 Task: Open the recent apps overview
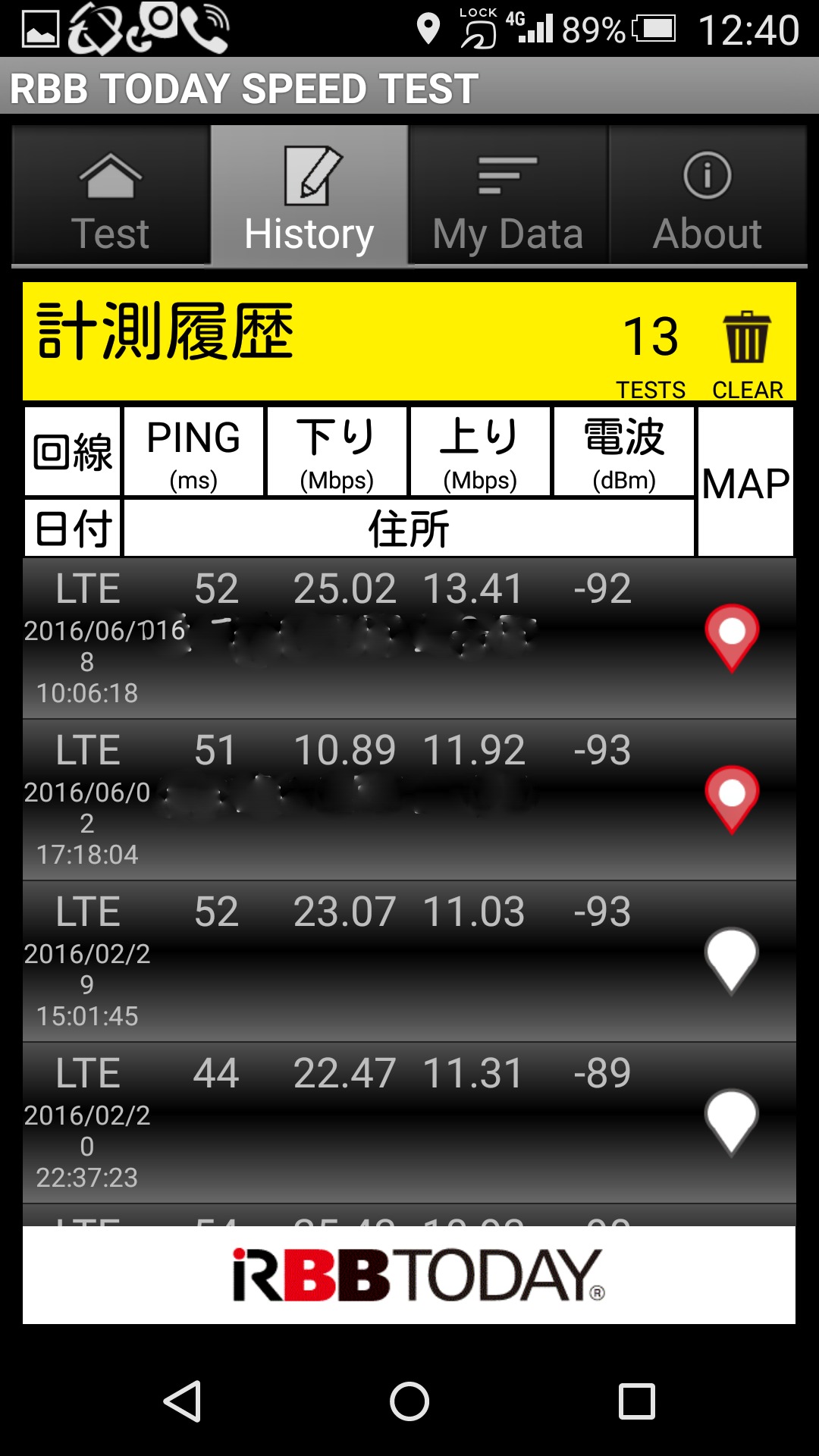coord(636,1401)
